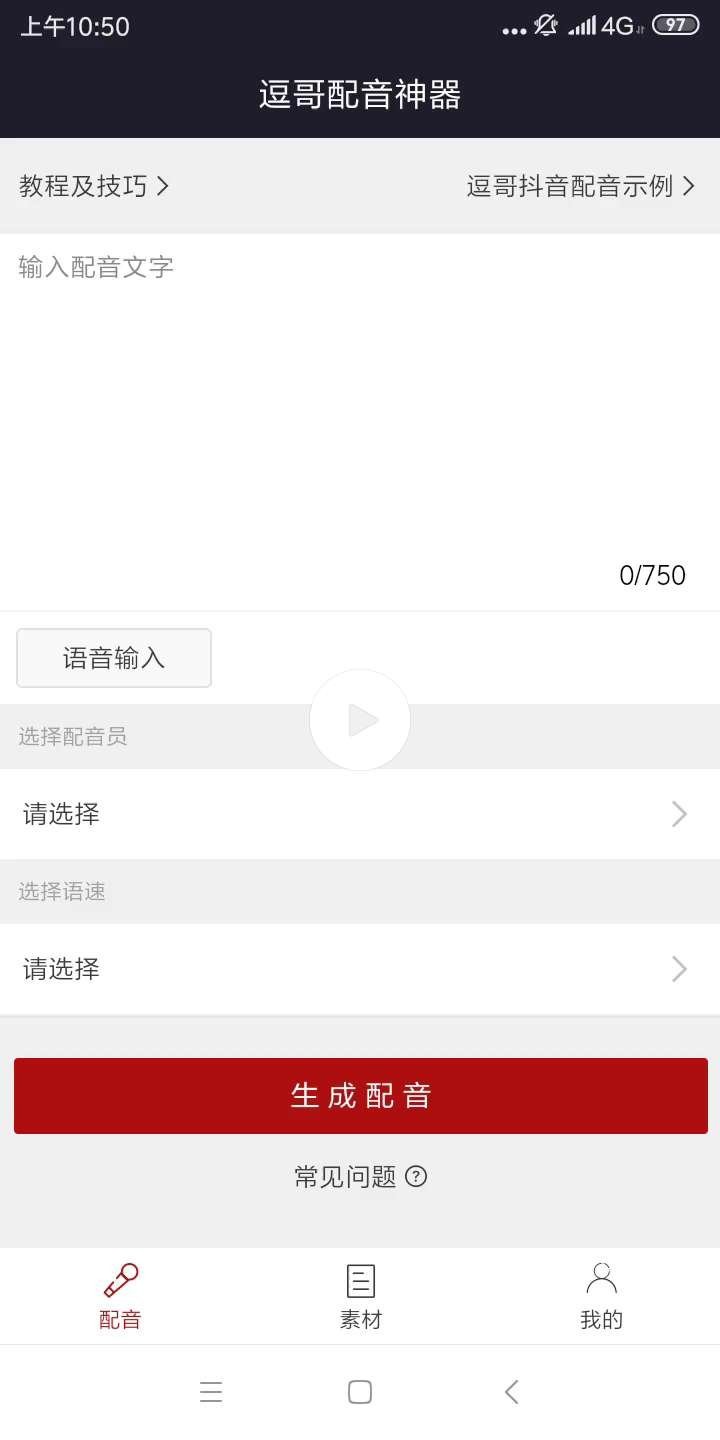
Task: Switch to the 我的 tab
Action: click(x=601, y=1296)
